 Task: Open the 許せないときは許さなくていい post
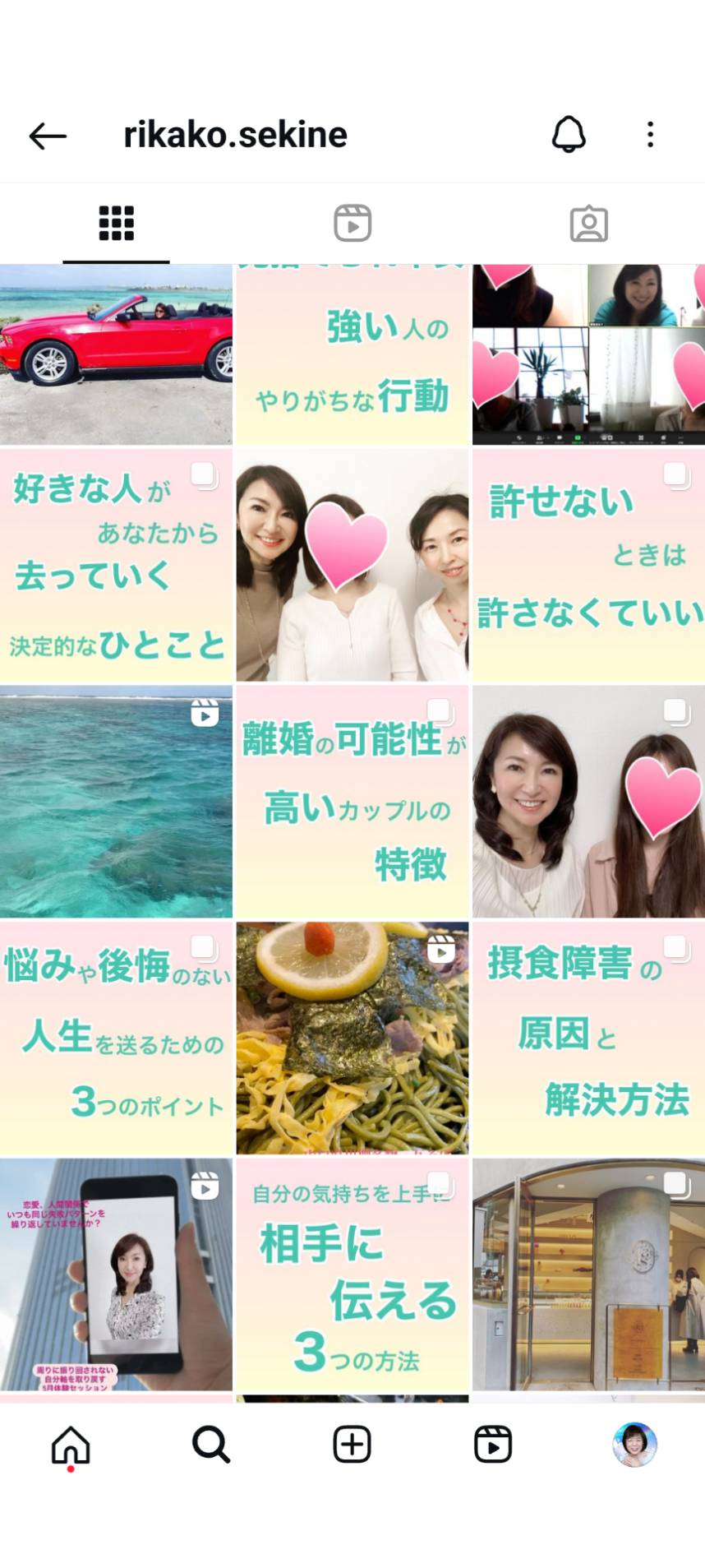pos(588,565)
